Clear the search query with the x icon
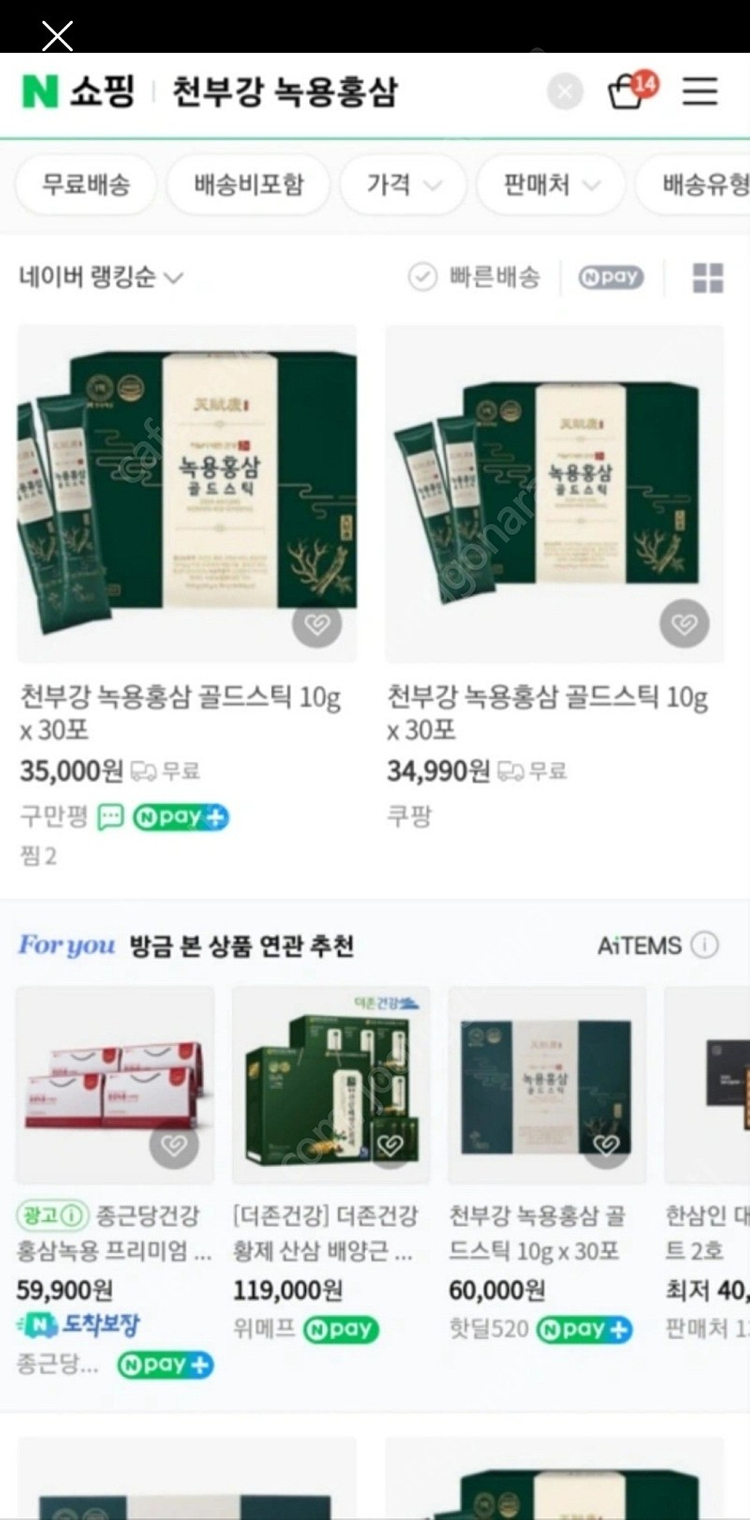Image resolution: width=750 pixels, height=1520 pixels. pyautogui.click(x=564, y=91)
